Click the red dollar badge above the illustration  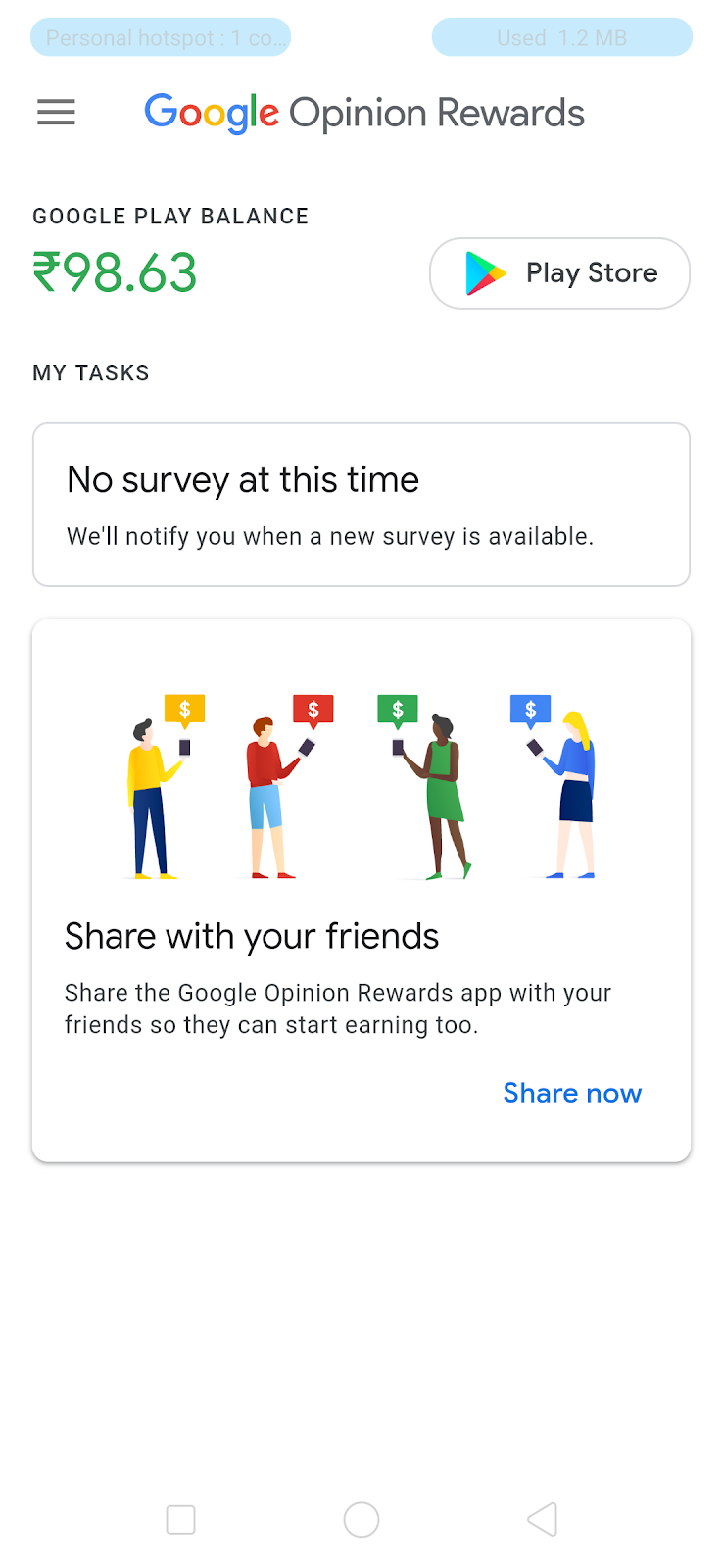tap(313, 708)
